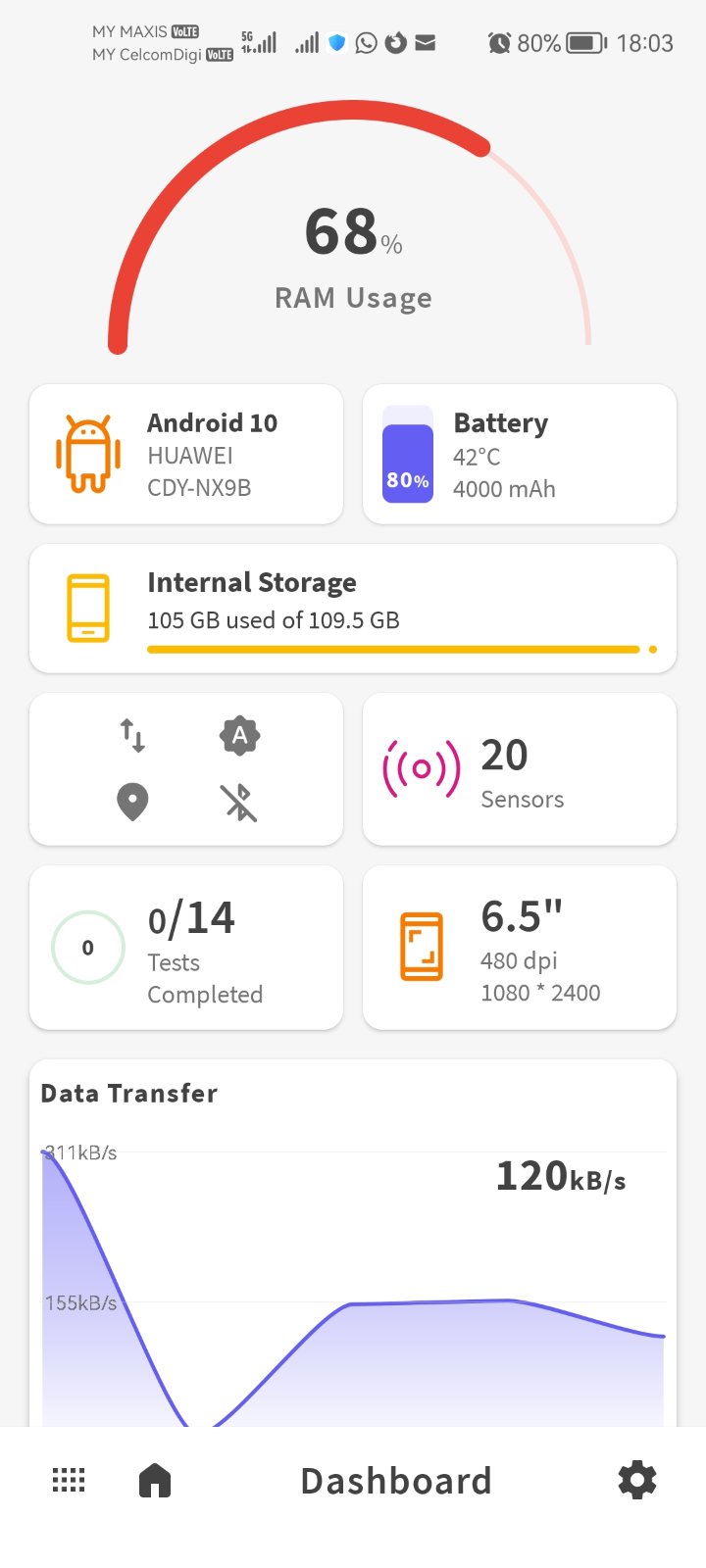Open the 6.5" display info card
Viewport: 706px width, 1568px height.
pyautogui.click(x=520, y=948)
